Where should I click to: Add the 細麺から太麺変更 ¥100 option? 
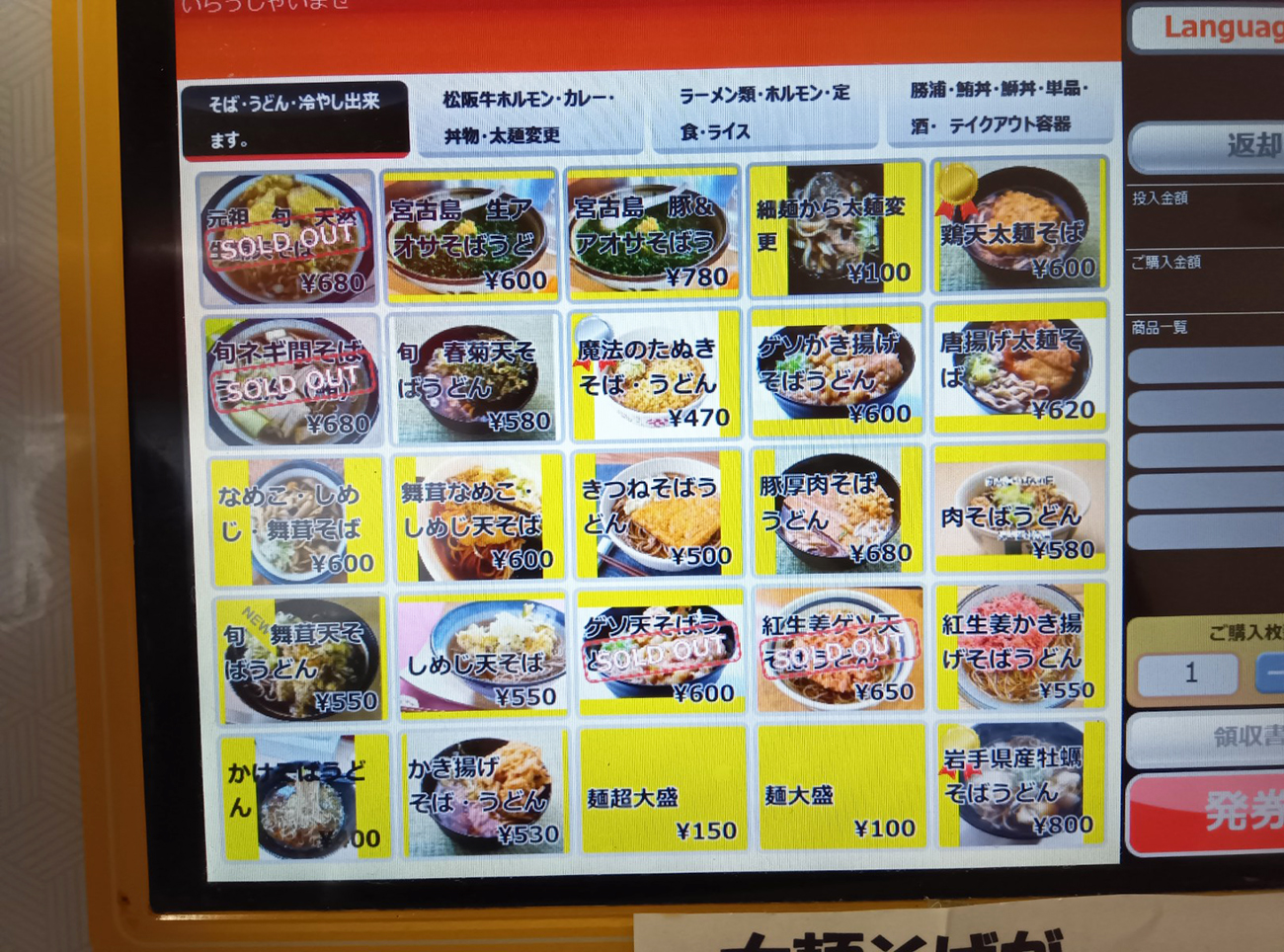(x=836, y=231)
